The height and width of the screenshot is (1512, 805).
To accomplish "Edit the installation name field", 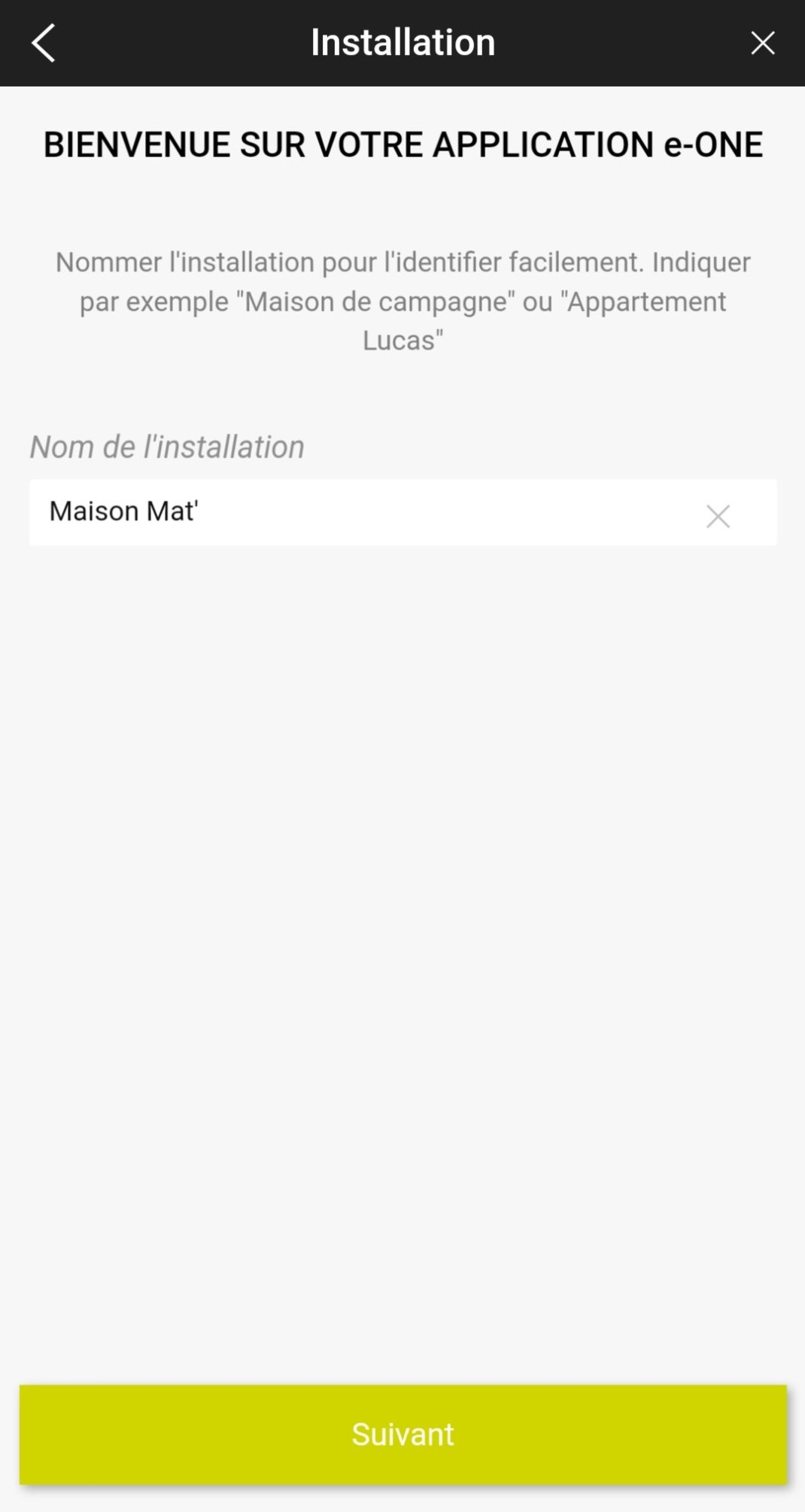I will click(402, 512).
